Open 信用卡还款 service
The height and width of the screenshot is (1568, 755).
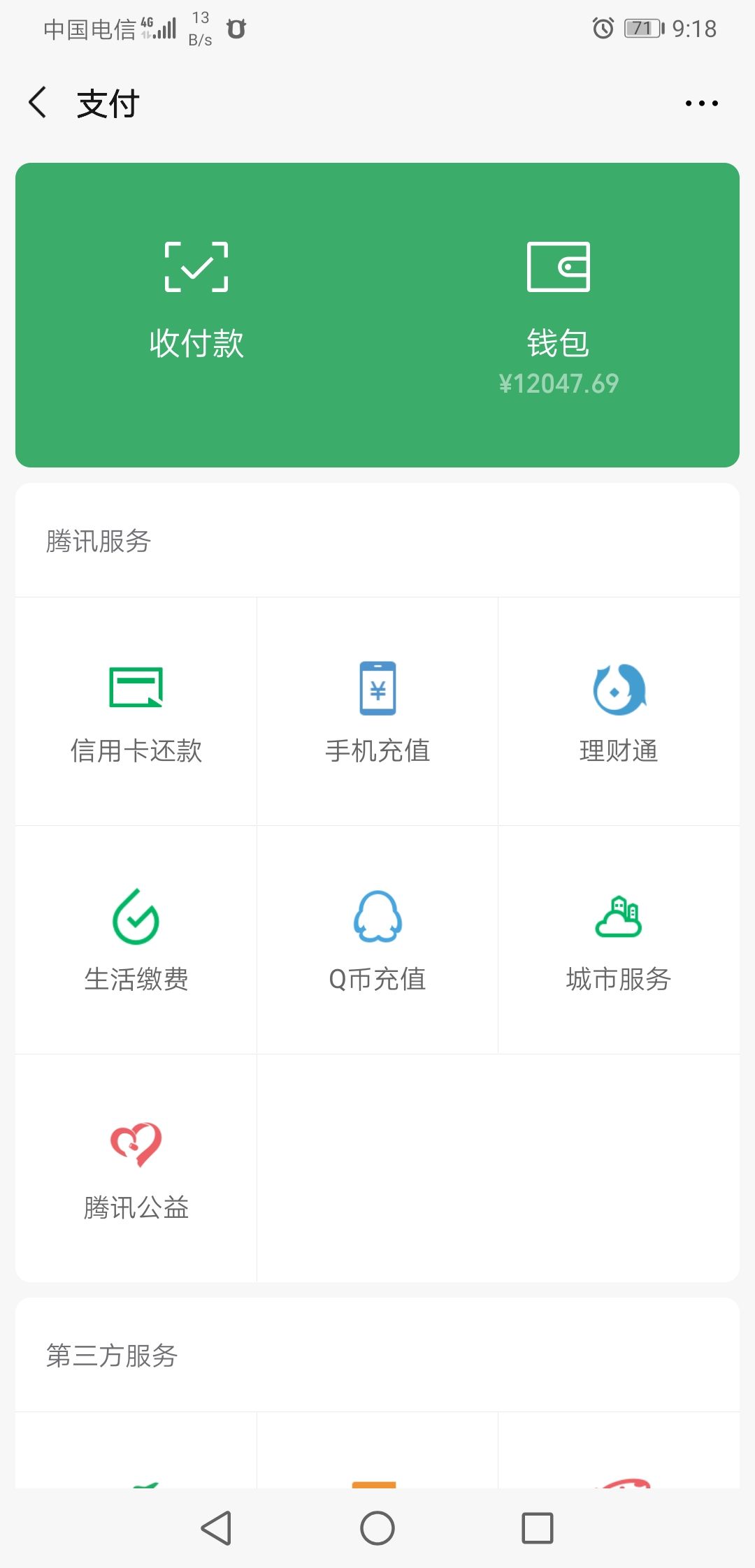click(136, 711)
